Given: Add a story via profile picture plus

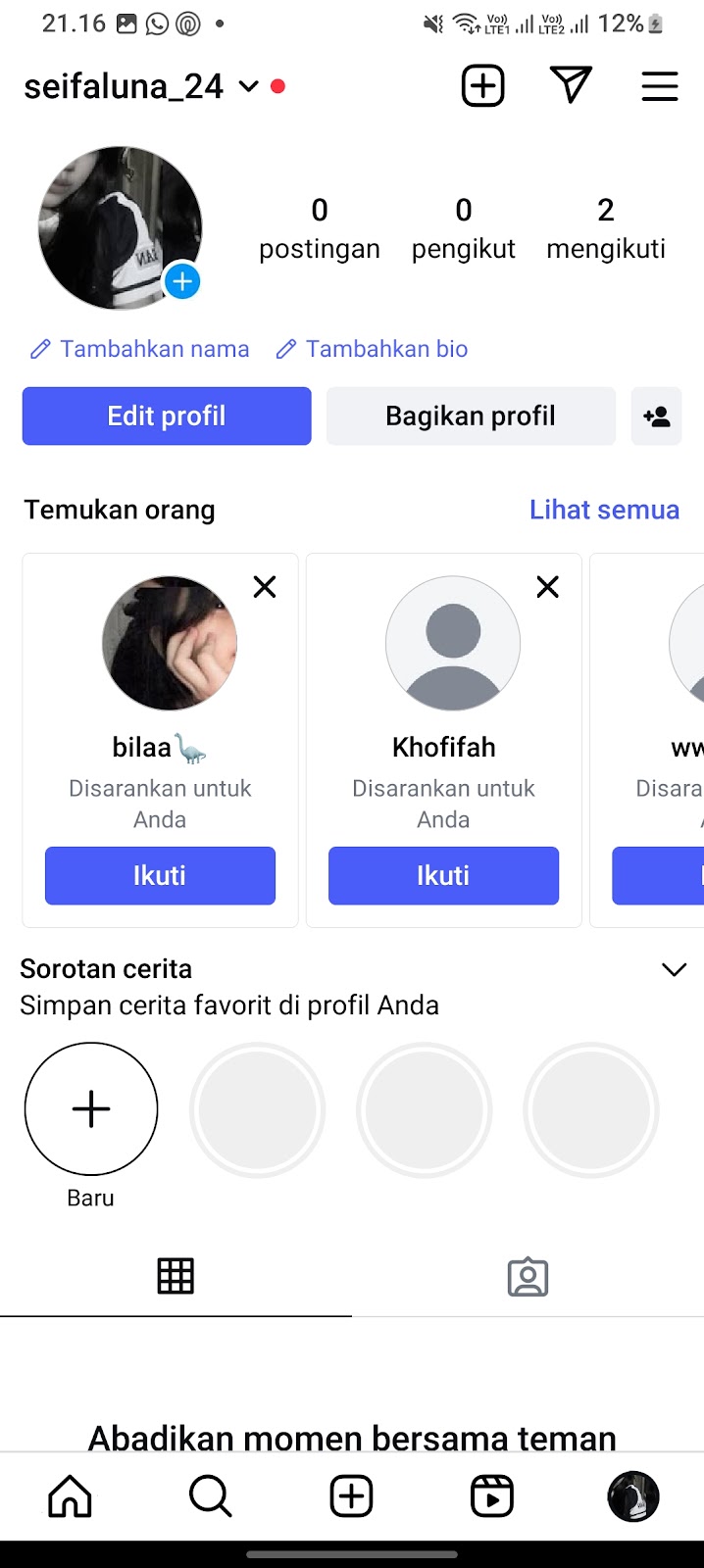Looking at the screenshot, I should [x=182, y=282].
